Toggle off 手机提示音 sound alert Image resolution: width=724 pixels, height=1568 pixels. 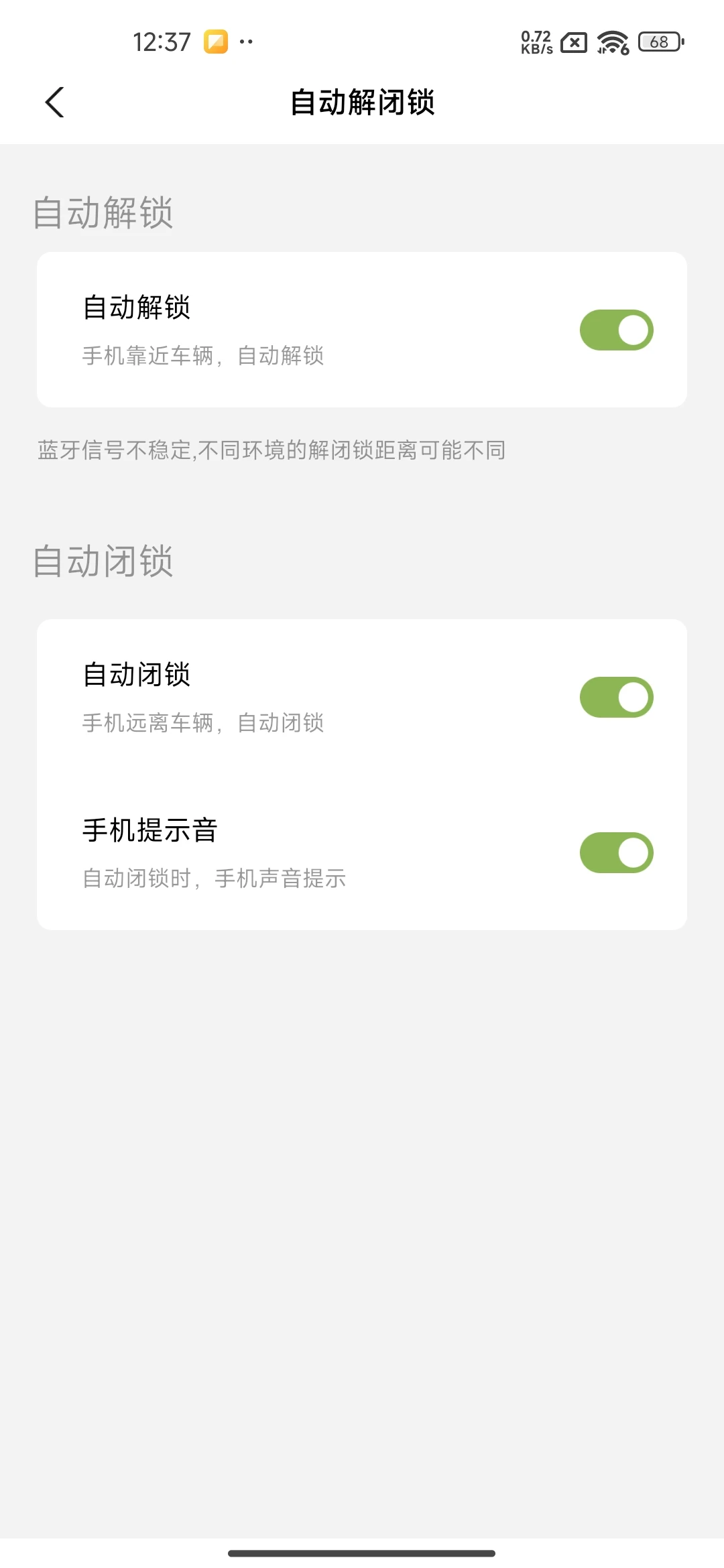click(x=616, y=852)
